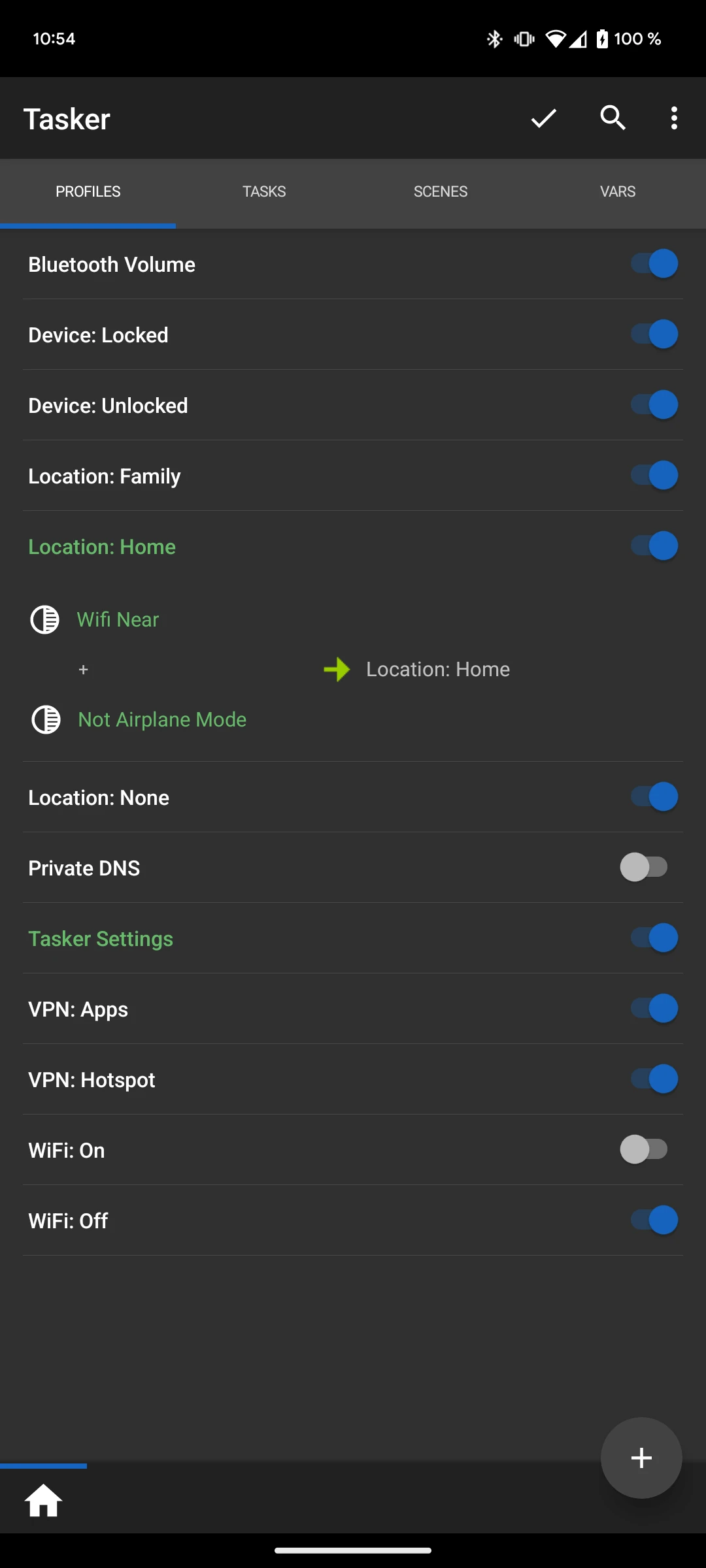Screen dimensions: 706x1568
Task: Add a new profile with plus button
Action: click(641, 1458)
